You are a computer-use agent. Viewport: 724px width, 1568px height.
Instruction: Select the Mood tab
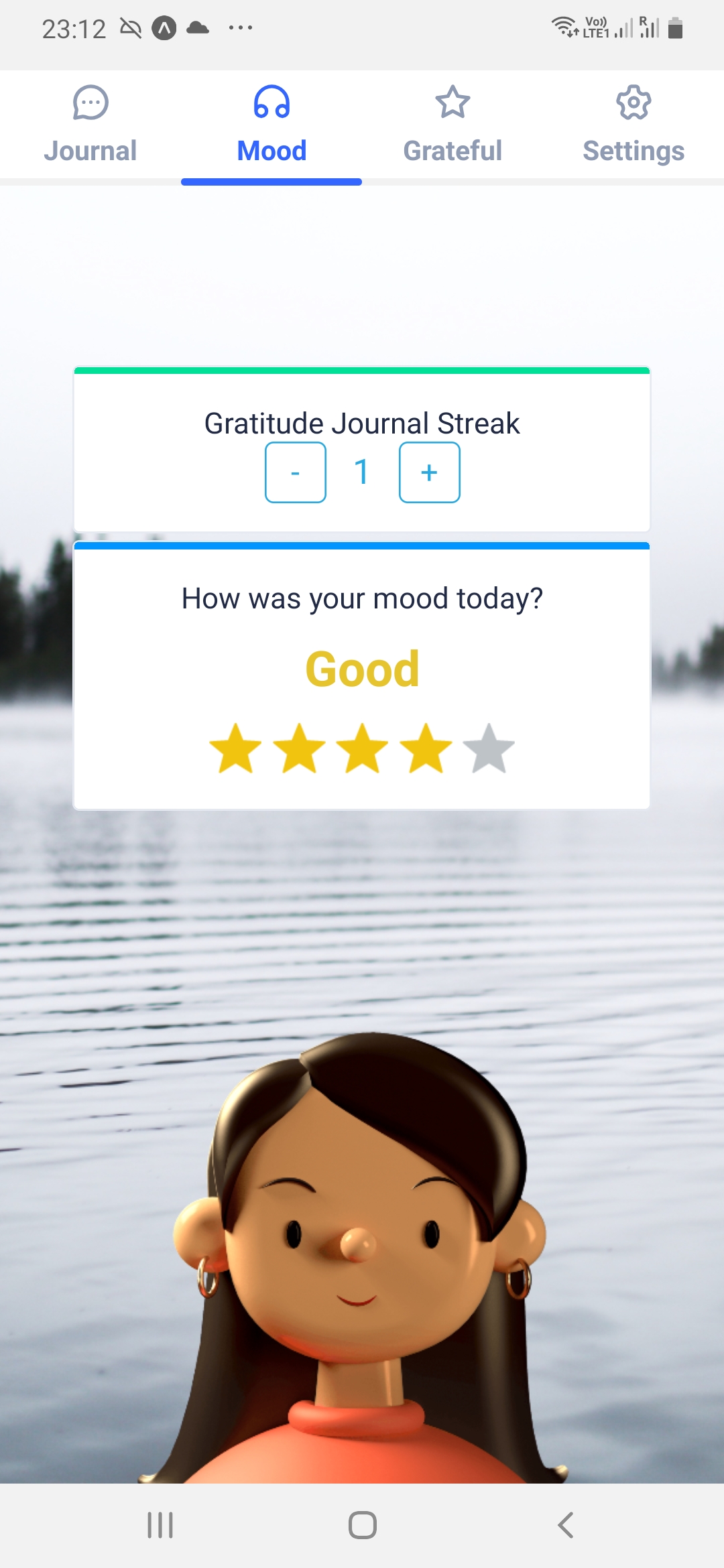(271, 125)
